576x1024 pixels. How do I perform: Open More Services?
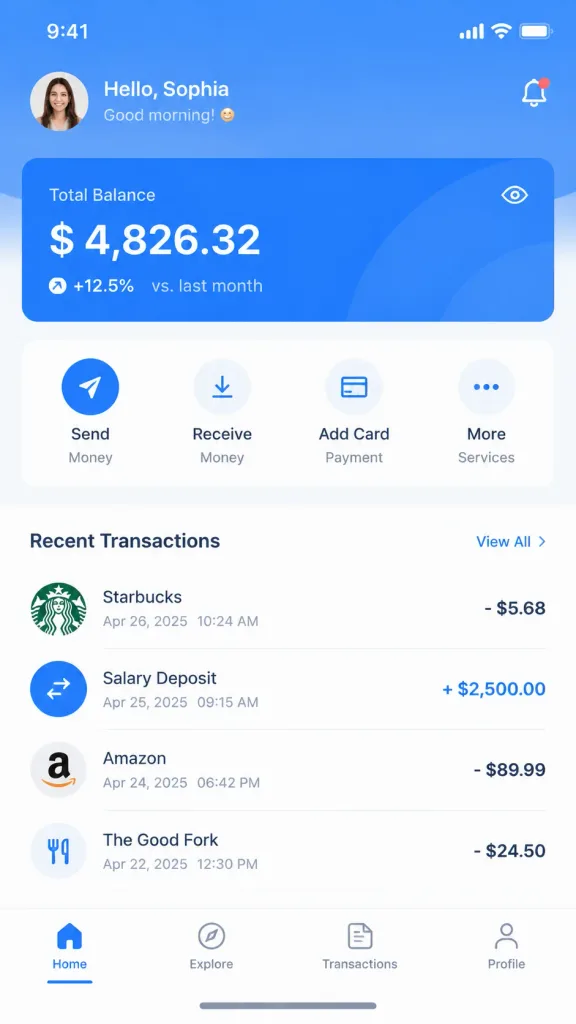[487, 411]
